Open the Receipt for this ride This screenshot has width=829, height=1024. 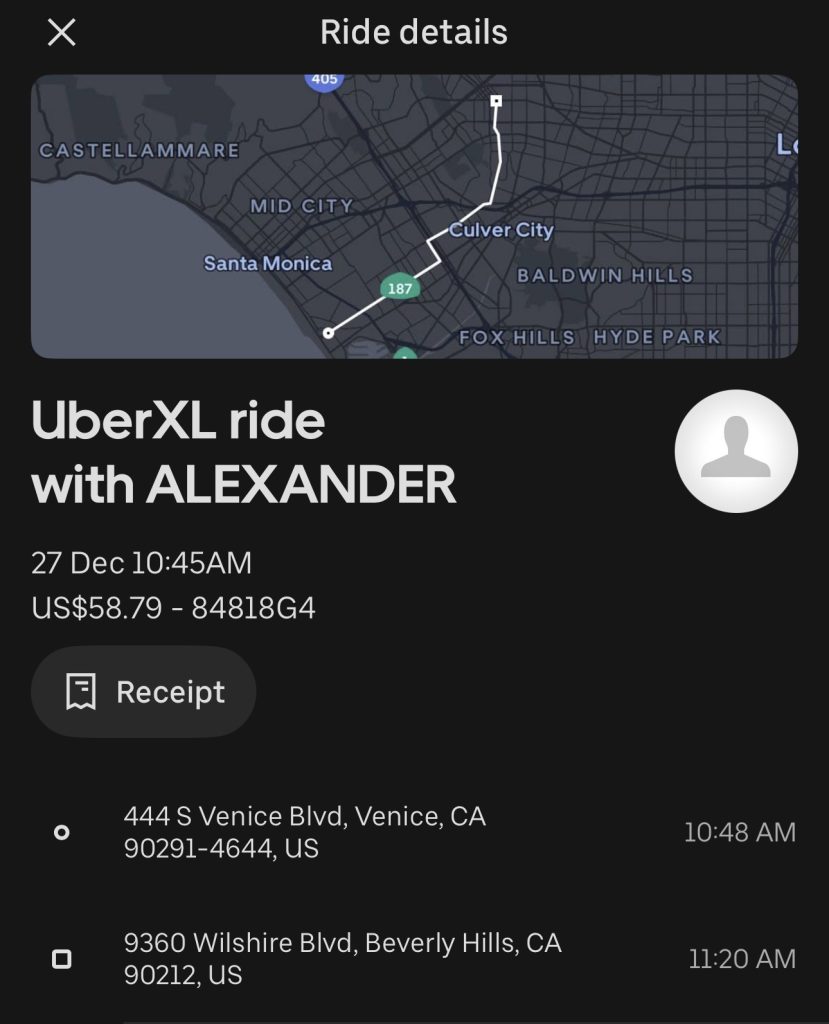144,692
